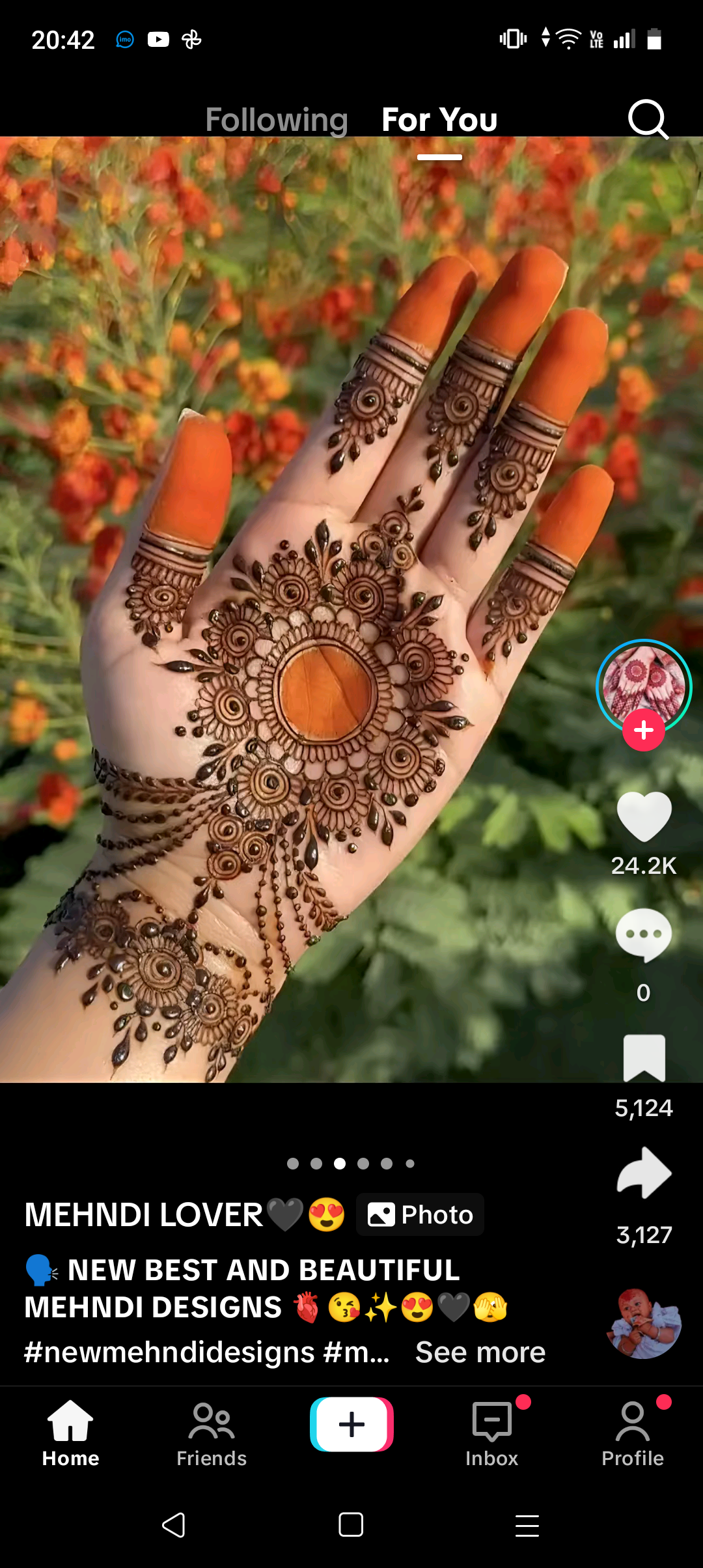Tap the system back button
The width and height of the screenshot is (703, 1568).
tap(174, 1525)
